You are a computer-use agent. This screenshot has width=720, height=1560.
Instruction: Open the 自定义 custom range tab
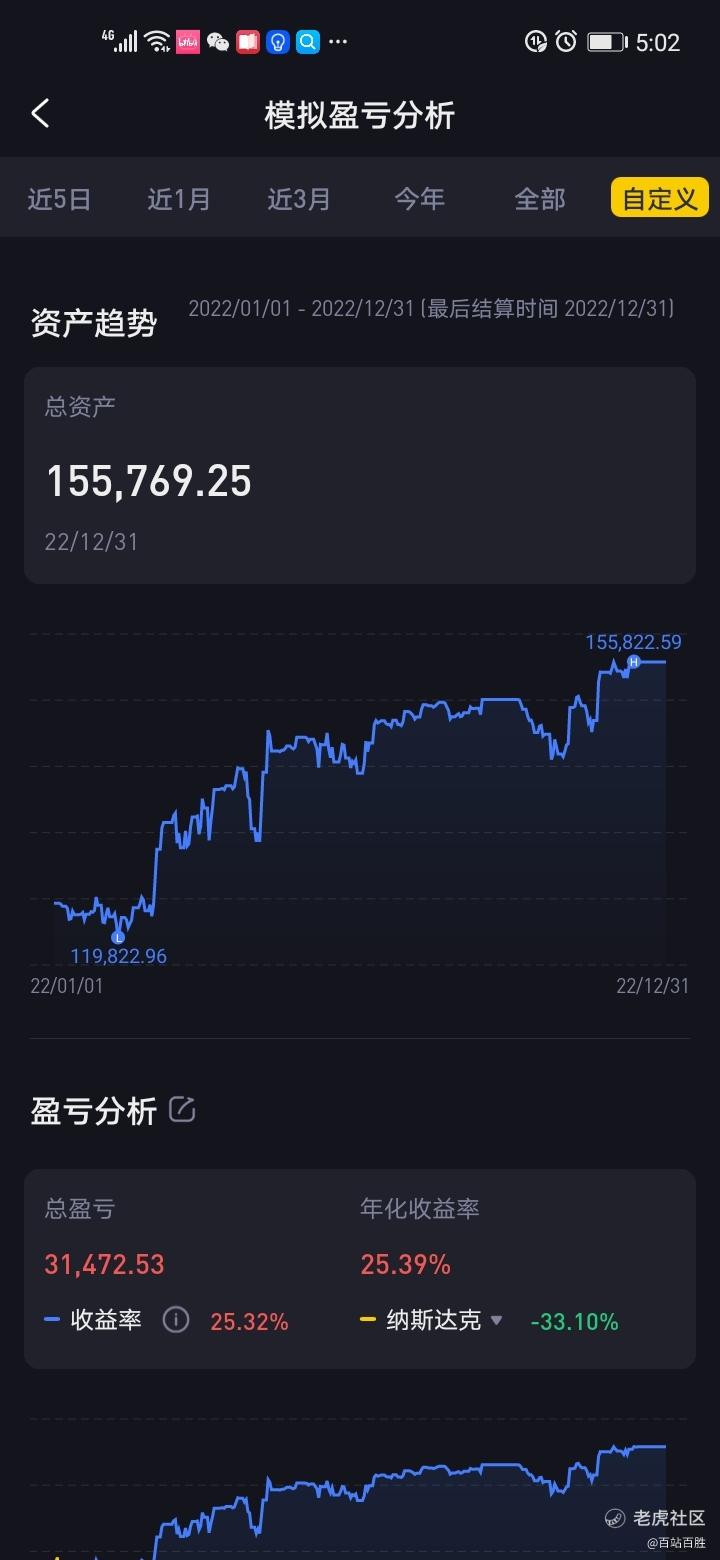pyautogui.click(x=660, y=198)
